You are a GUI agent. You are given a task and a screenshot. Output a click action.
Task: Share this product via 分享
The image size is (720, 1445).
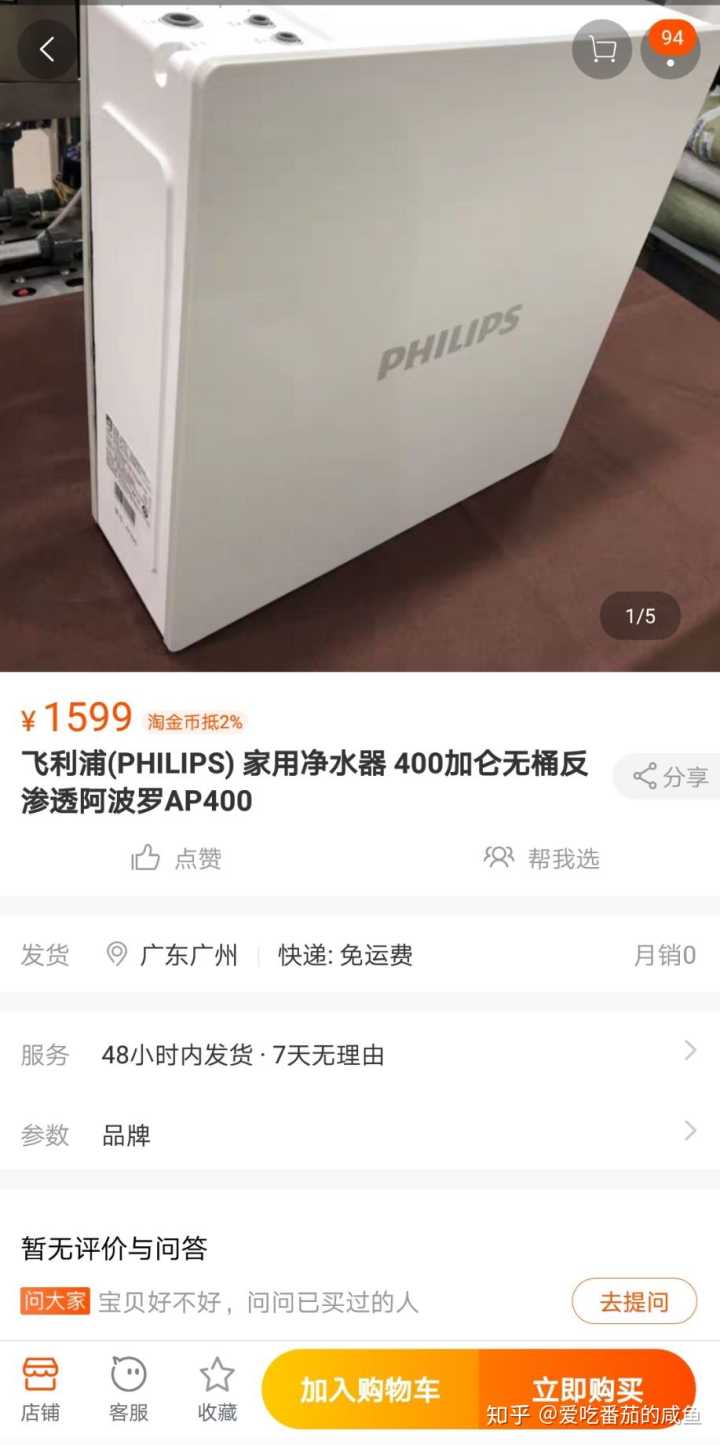click(670, 777)
